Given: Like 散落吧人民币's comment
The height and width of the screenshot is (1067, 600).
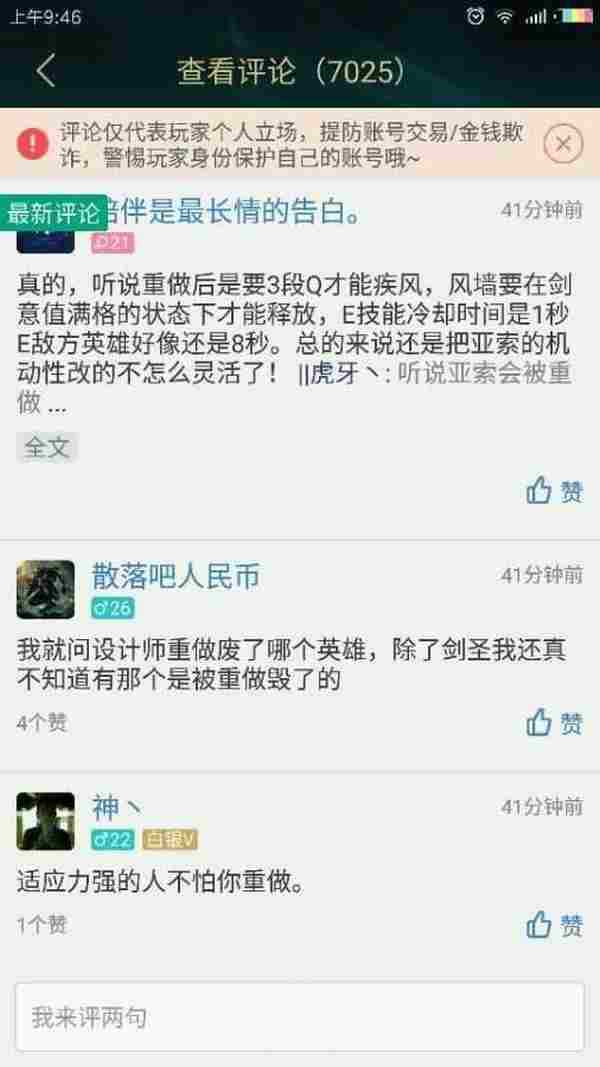Looking at the screenshot, I should (x=554, y=722).
